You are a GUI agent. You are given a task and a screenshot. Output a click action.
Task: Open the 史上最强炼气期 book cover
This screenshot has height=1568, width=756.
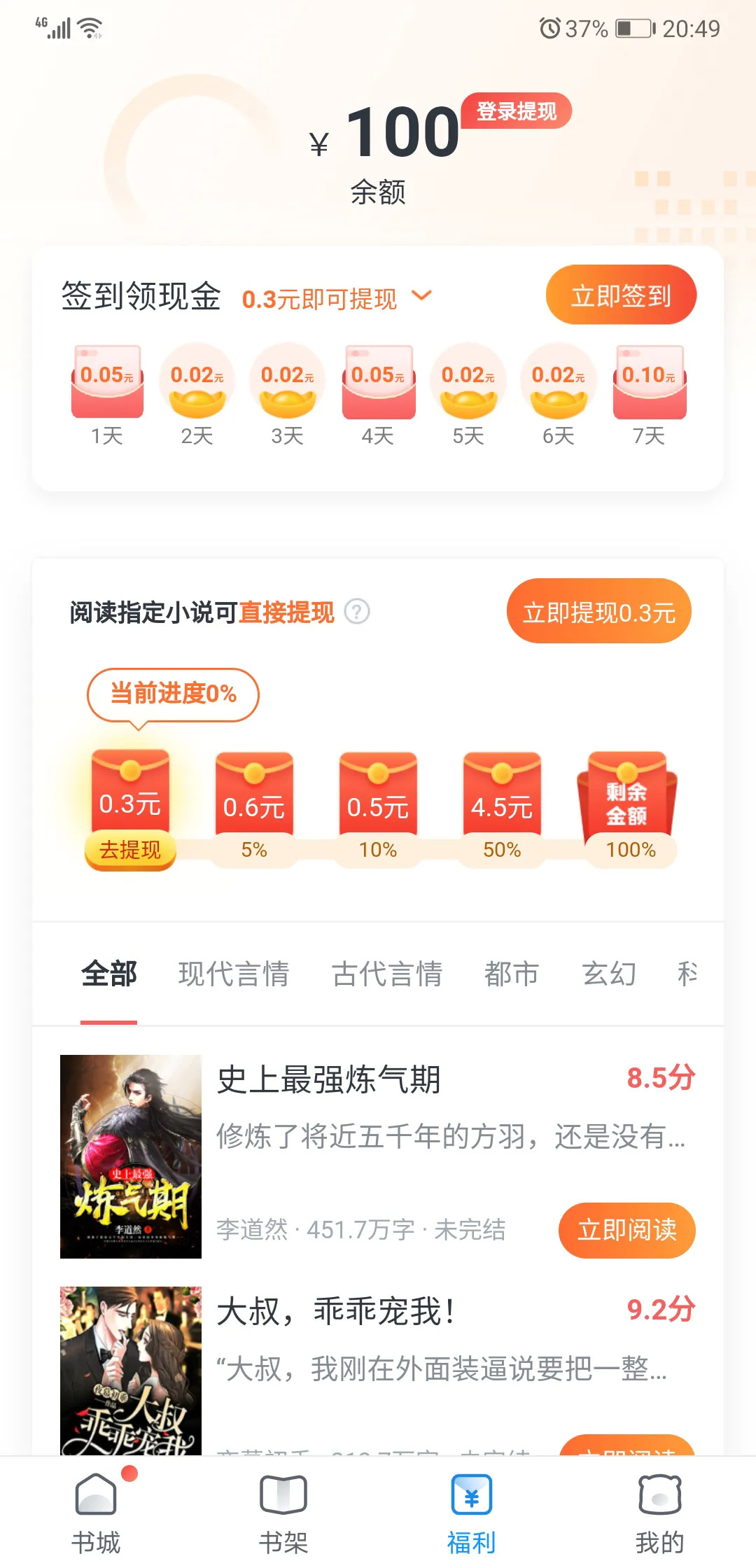click(130, 1155)
